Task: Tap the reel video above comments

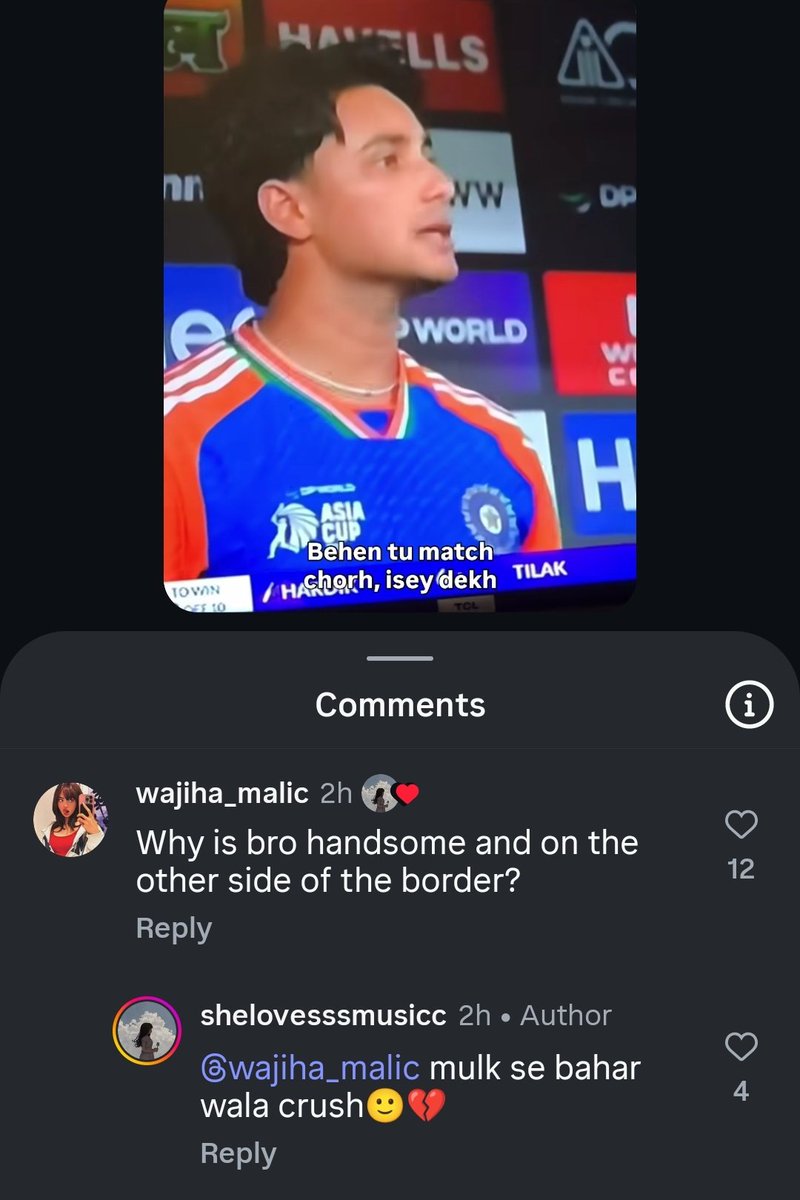Action: [400, 300]
